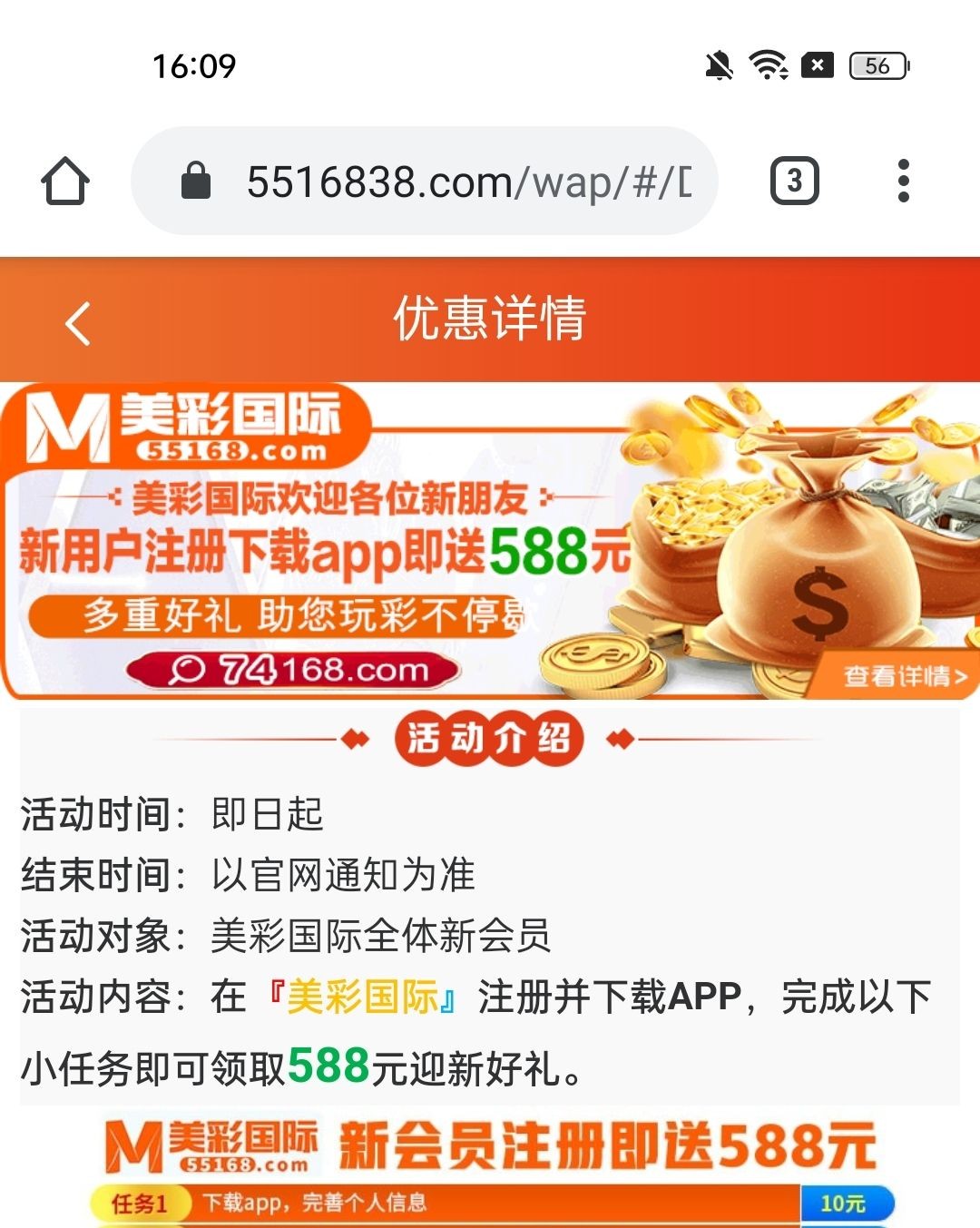Open the browser overflow menu
This screenshot has width=980, height=1228.
(x=903, y=182)
